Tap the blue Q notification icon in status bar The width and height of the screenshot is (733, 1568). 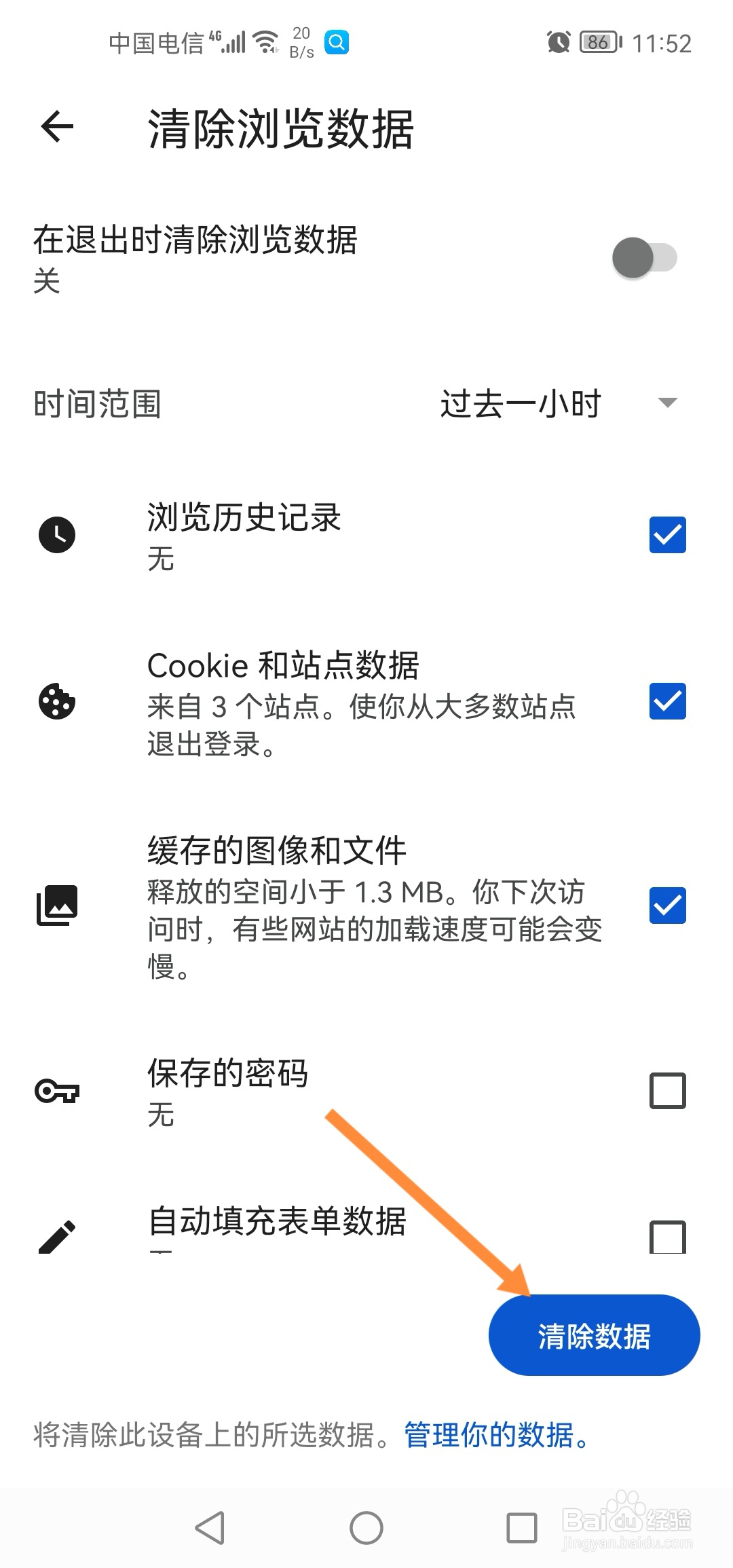[x=336, y=42]
